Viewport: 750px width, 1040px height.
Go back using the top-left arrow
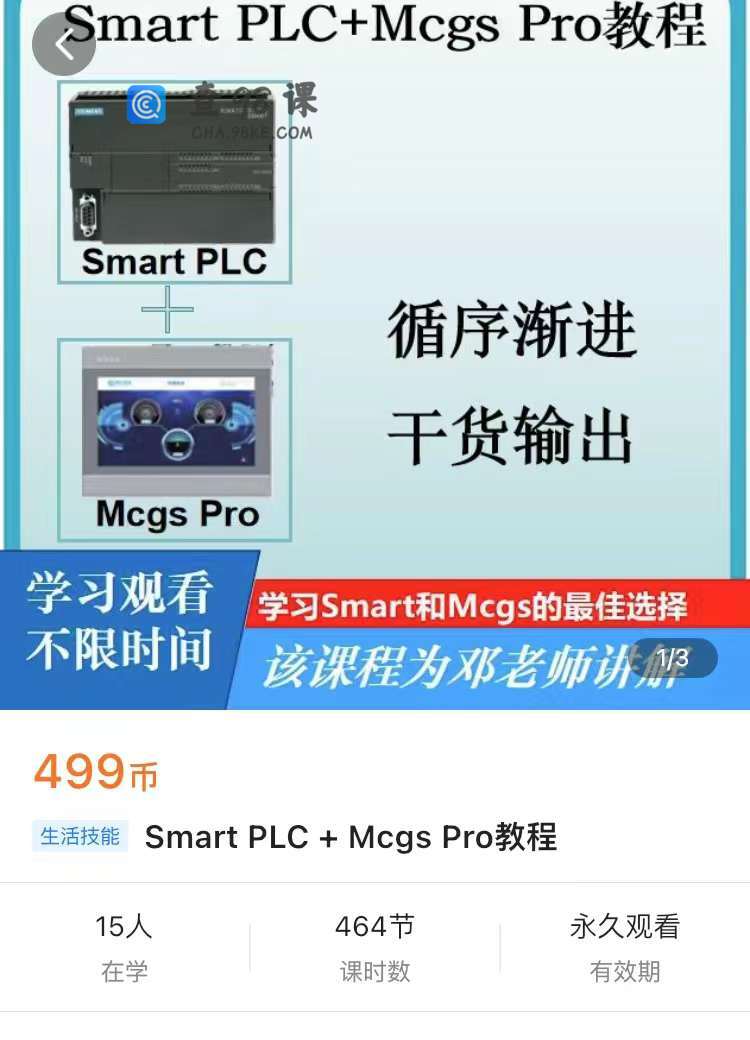point(64,45)
